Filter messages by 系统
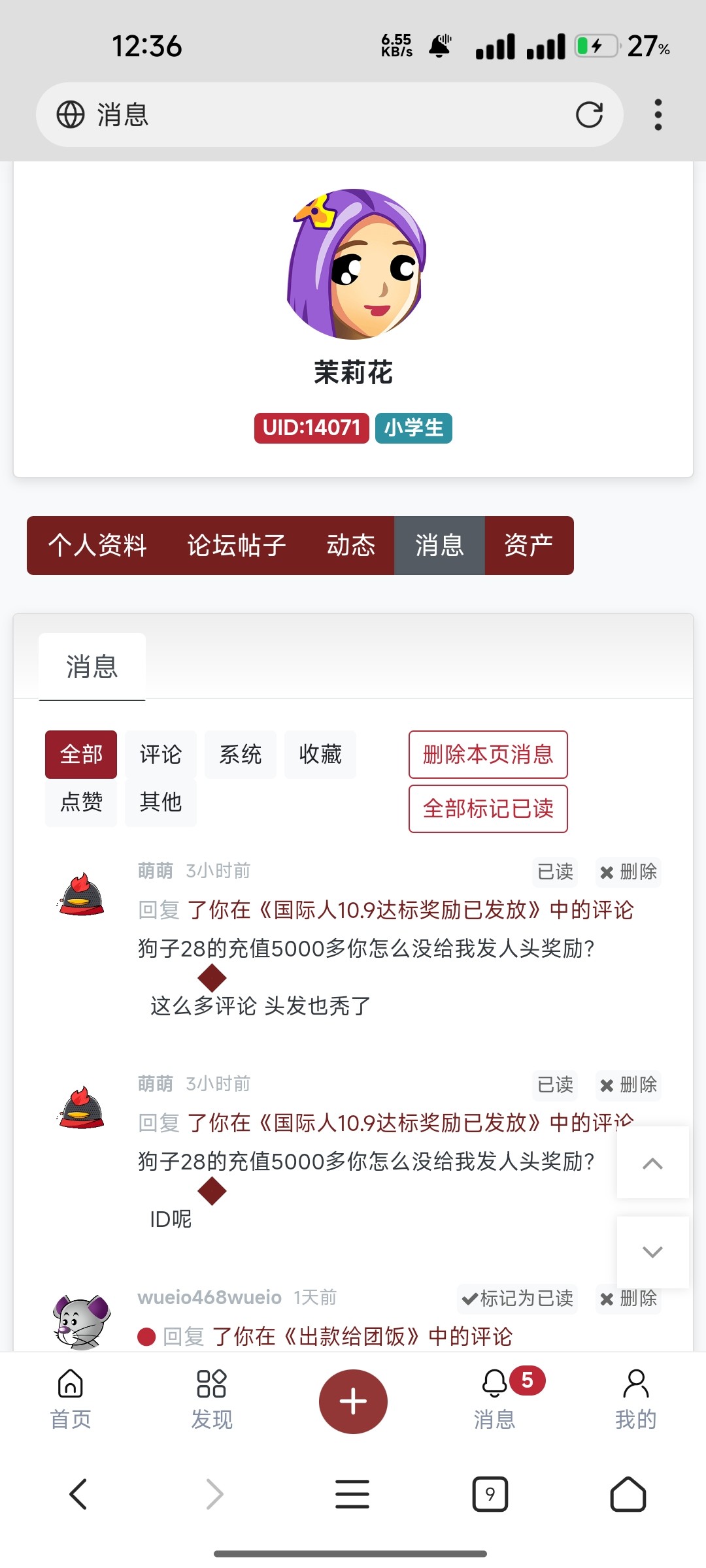 tap(240, 755)
